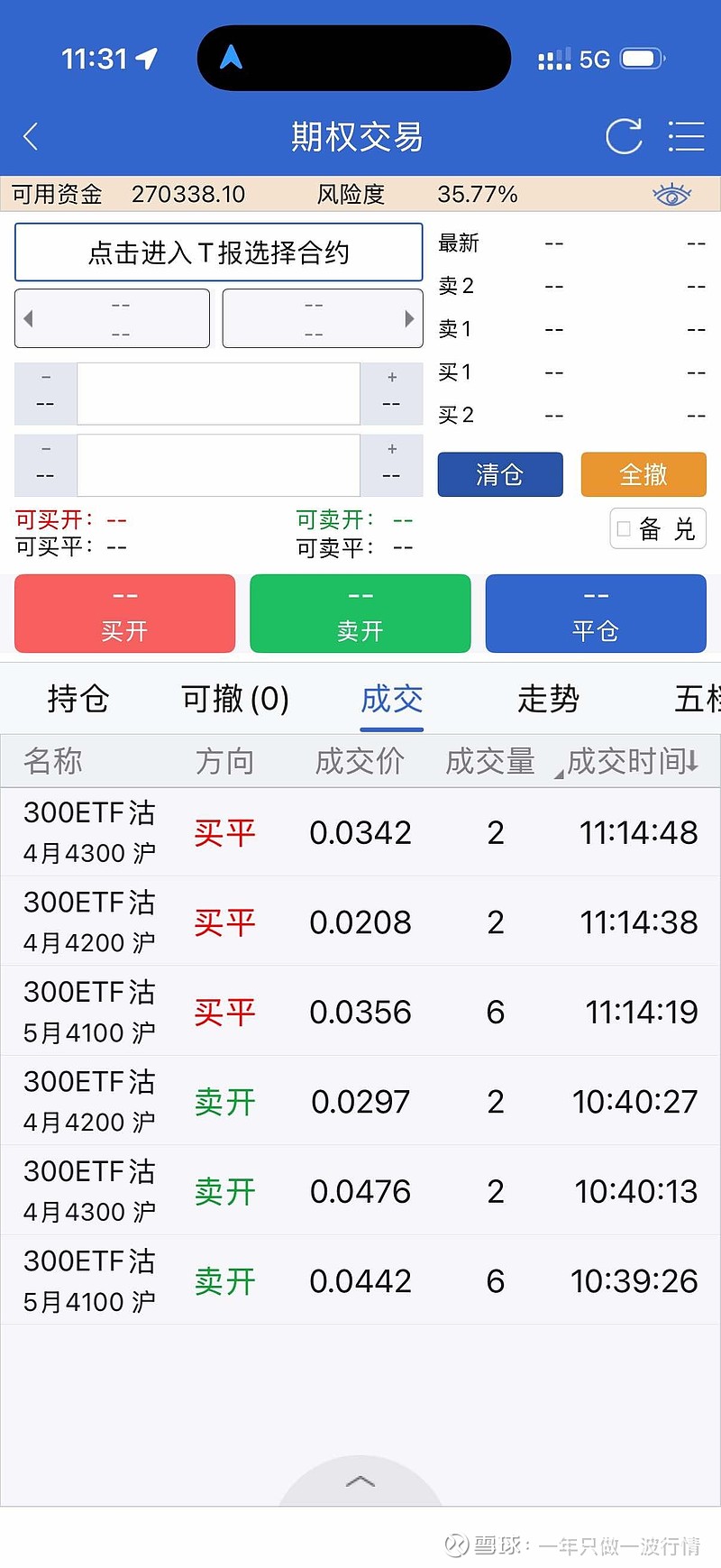The width and height of the screenshot is (721, 1568).
Task: Go back using the back arrow
Action: pos(30,136)
